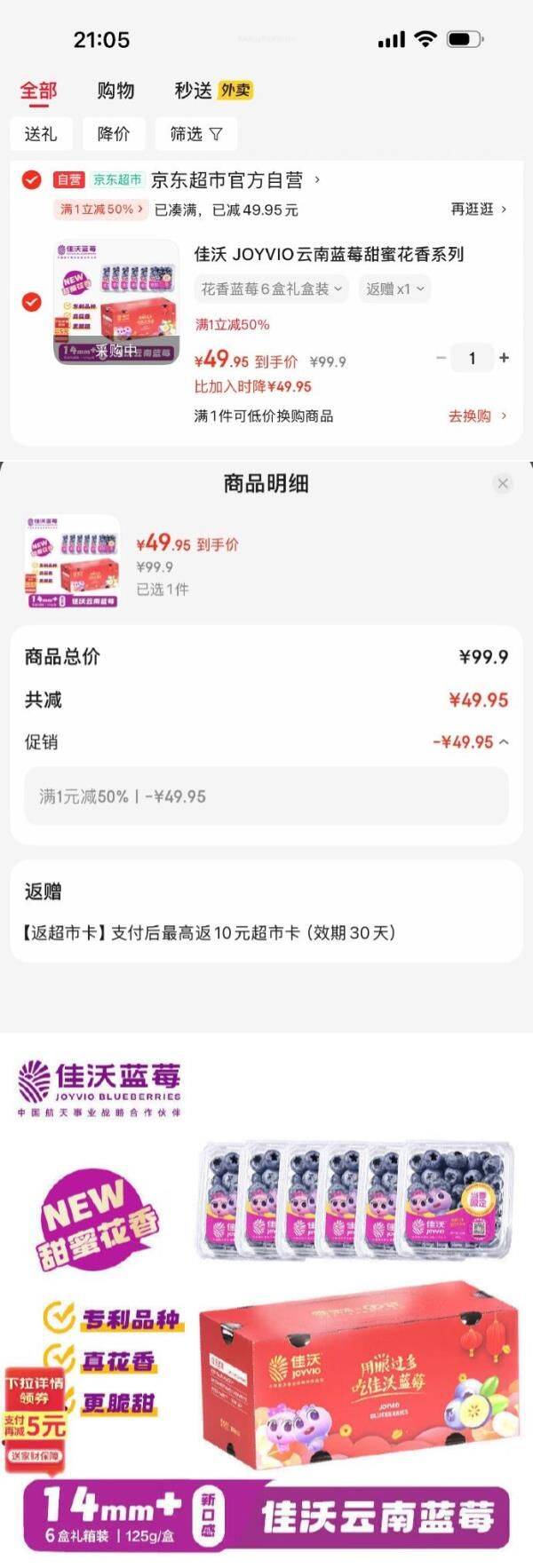533x1568 pixels.
Task: Open the 京东超市官方自营 store page
Action: point(227,180)
